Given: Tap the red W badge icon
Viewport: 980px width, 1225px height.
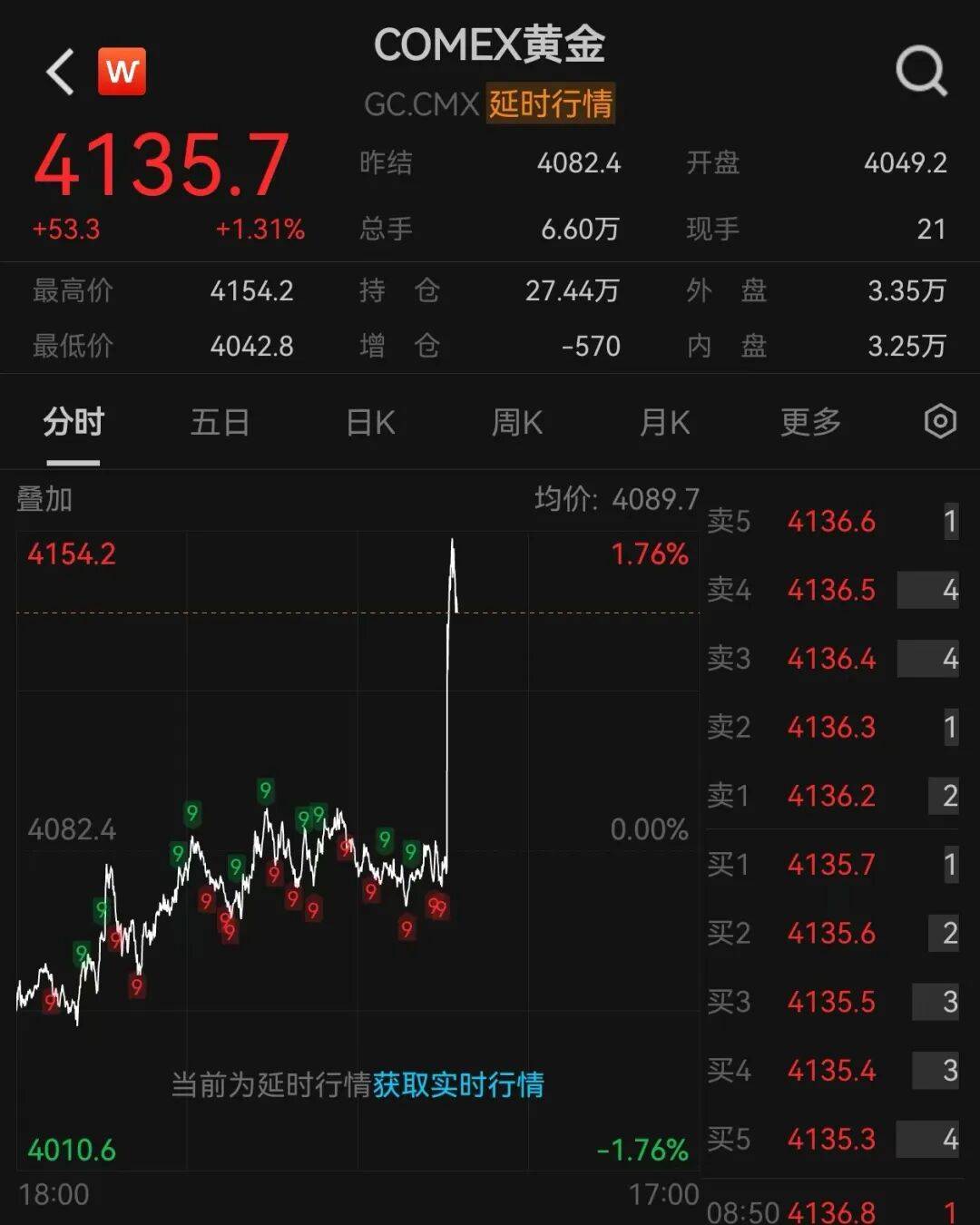Looking at the screenshot, I should pos(122,72).
